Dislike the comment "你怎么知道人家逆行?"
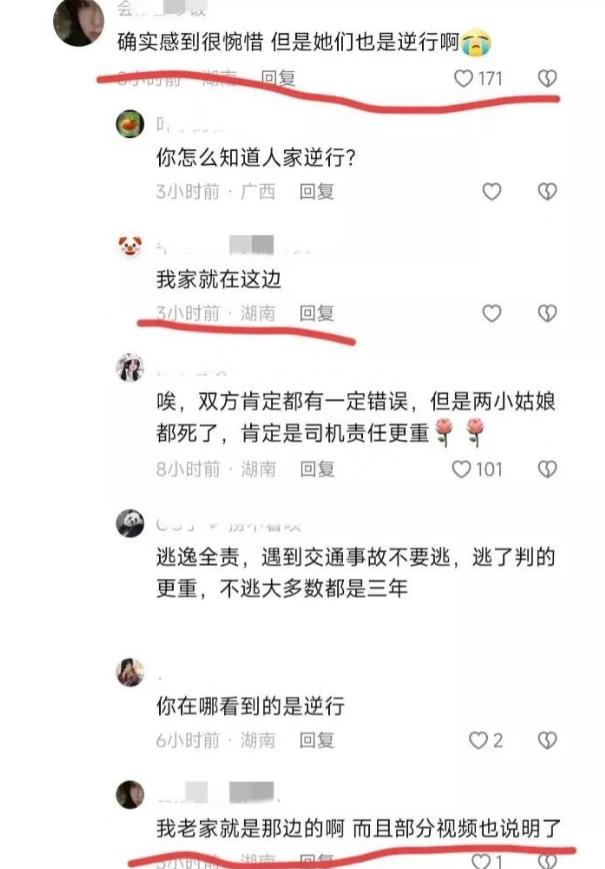 [547, 191]
